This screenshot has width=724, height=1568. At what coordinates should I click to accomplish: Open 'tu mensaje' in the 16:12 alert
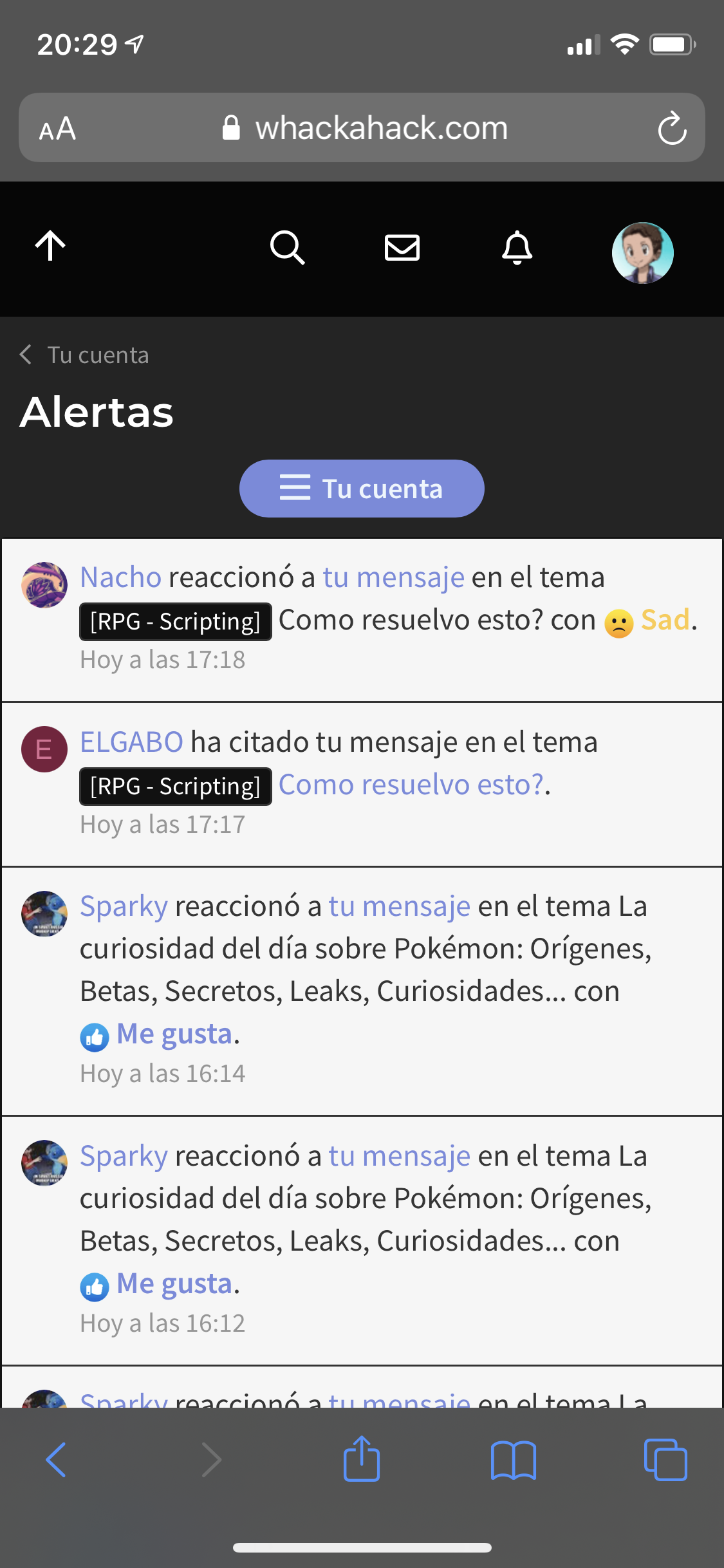click(x=399, y=1155)
